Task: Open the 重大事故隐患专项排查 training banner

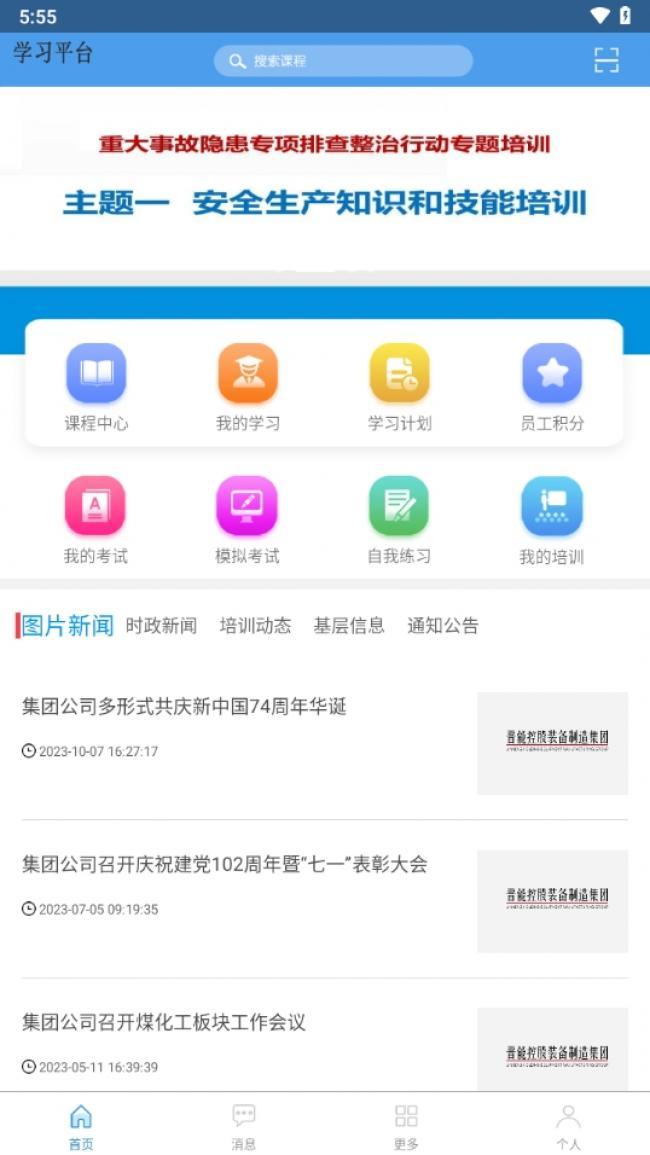Action: (x=325, y=178)
